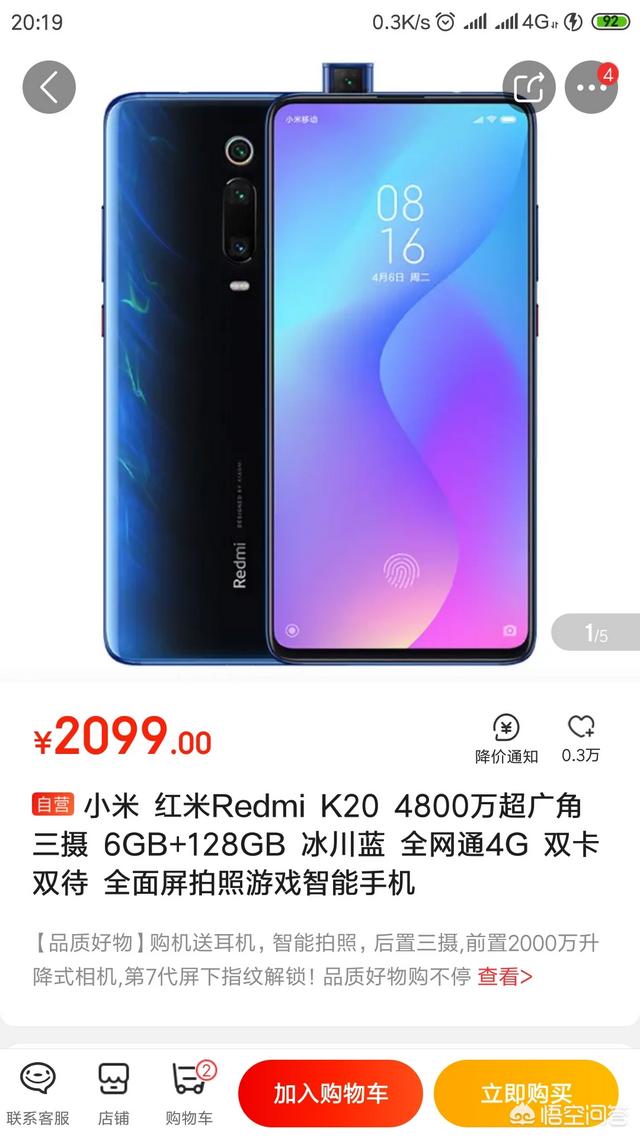Open the 店铺 store page

114,1094
